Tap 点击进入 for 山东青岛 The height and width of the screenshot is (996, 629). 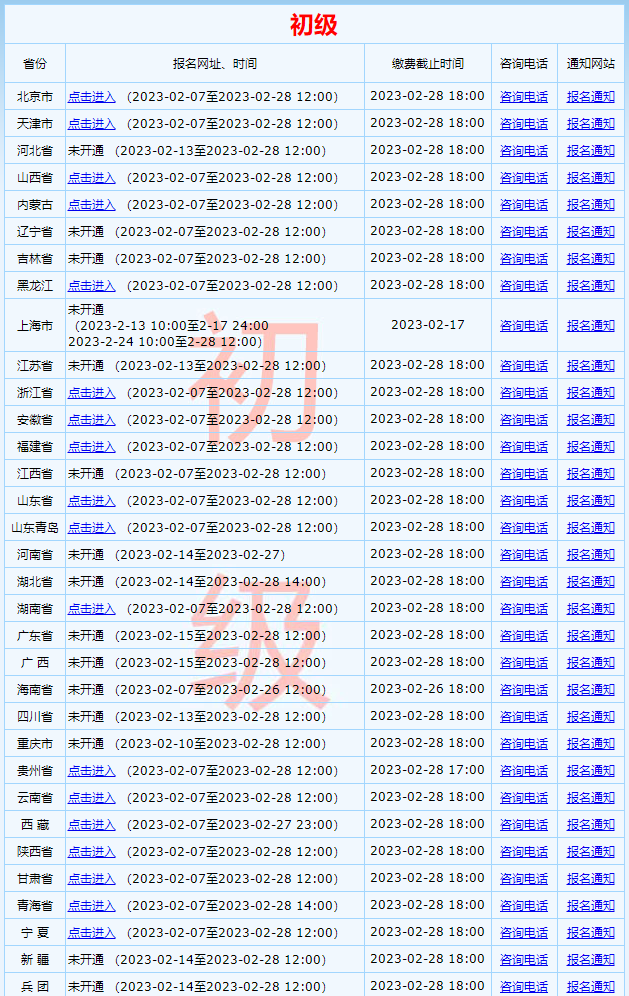tap(92, 528)
